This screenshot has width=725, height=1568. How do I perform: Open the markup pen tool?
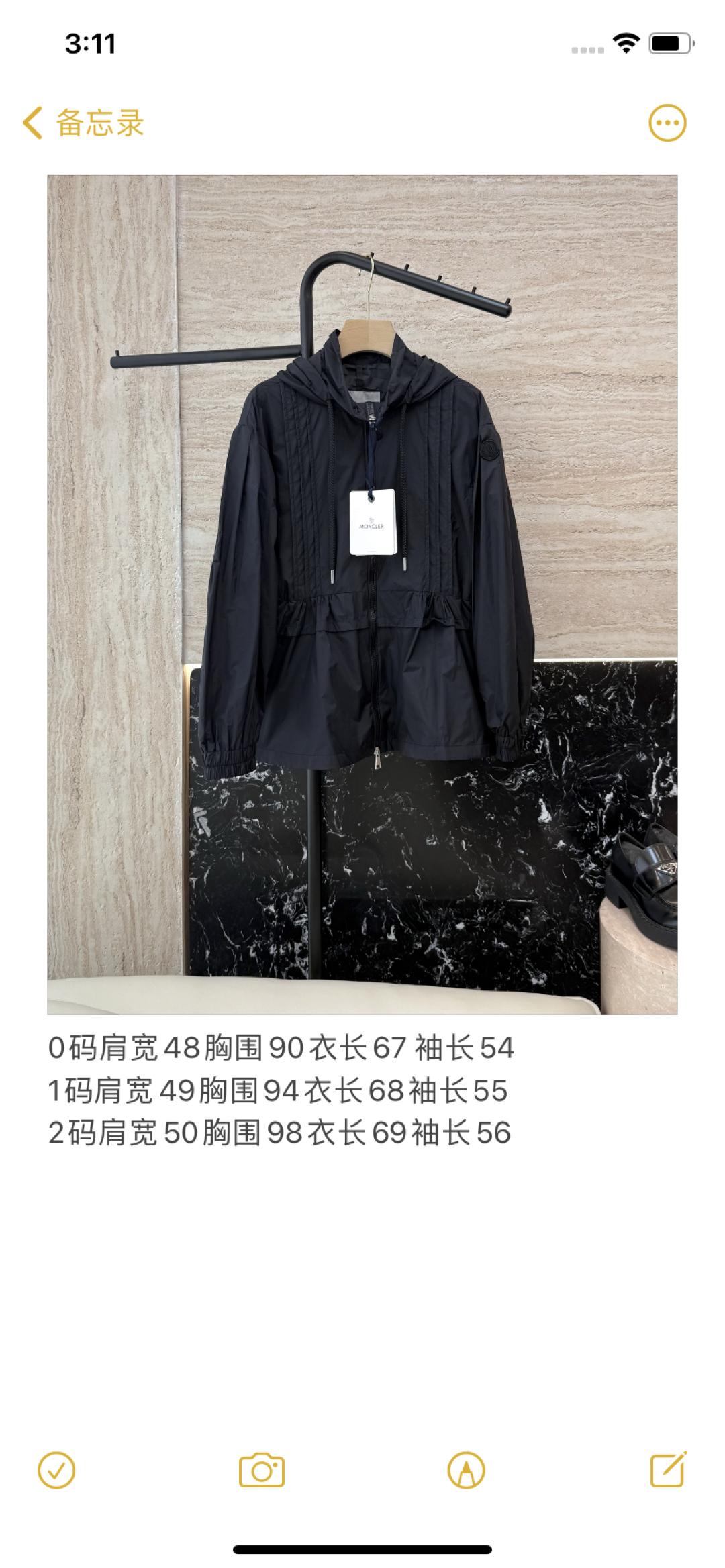(x=466, y=1471)
